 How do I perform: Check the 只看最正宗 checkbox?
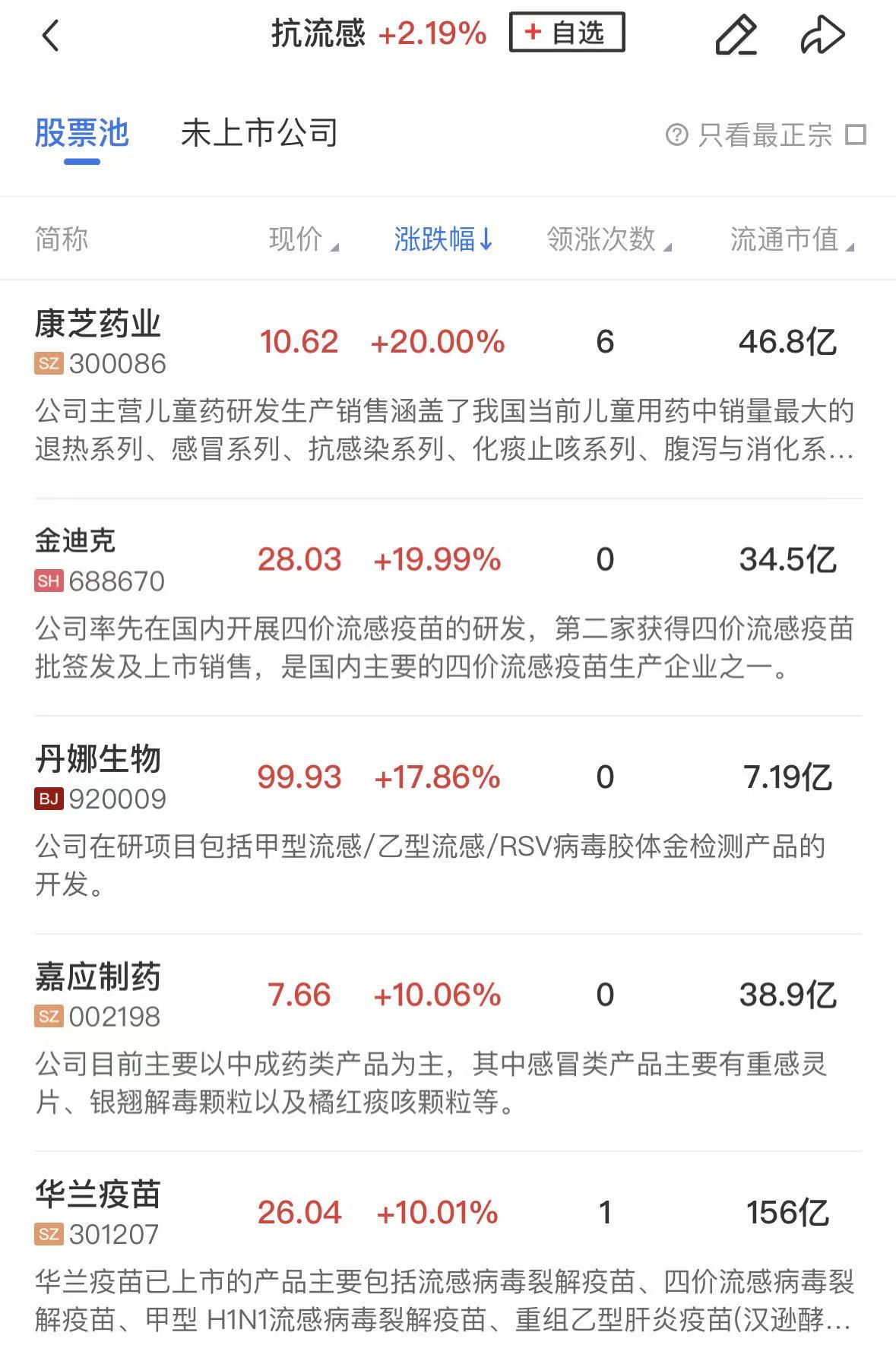(x=856, y=135)
